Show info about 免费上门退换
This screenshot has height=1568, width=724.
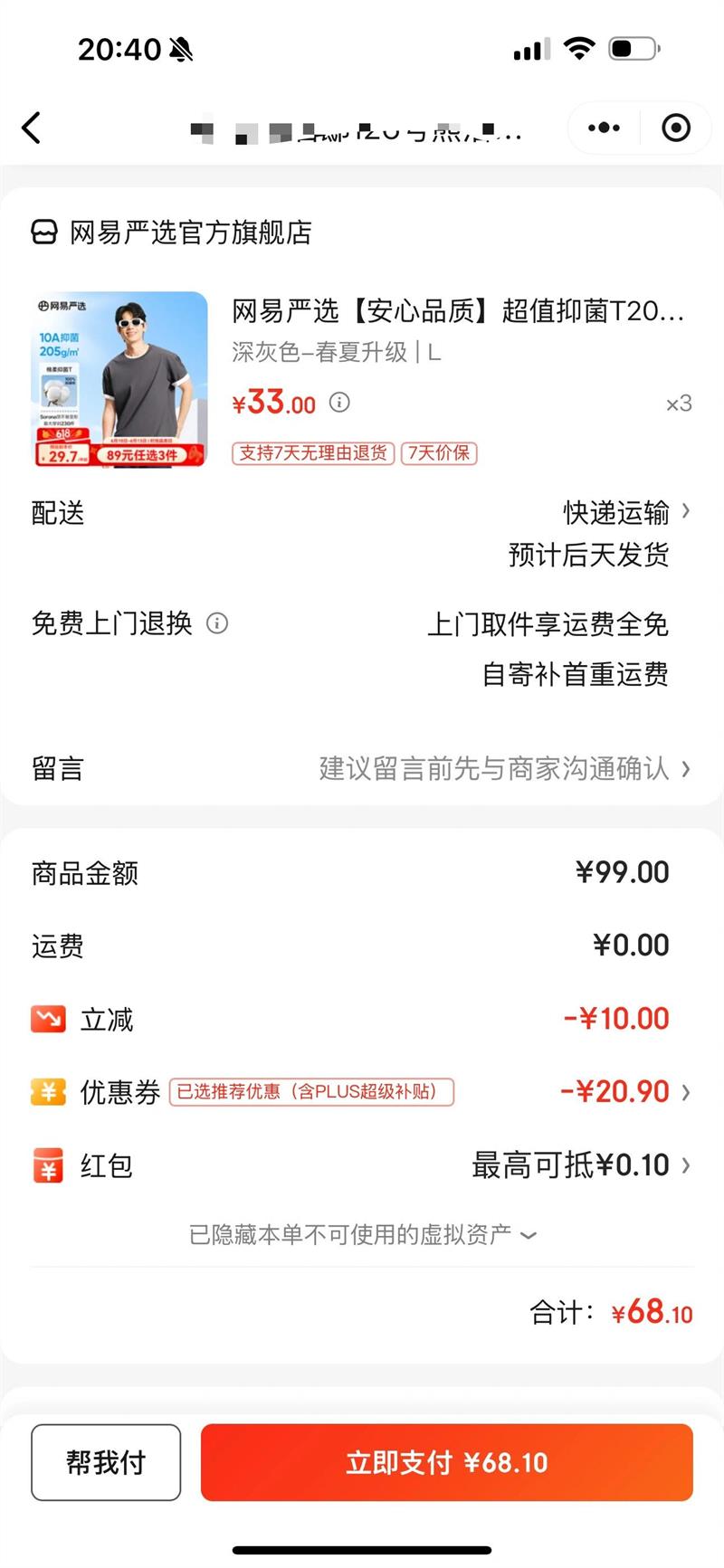[217, 623]
